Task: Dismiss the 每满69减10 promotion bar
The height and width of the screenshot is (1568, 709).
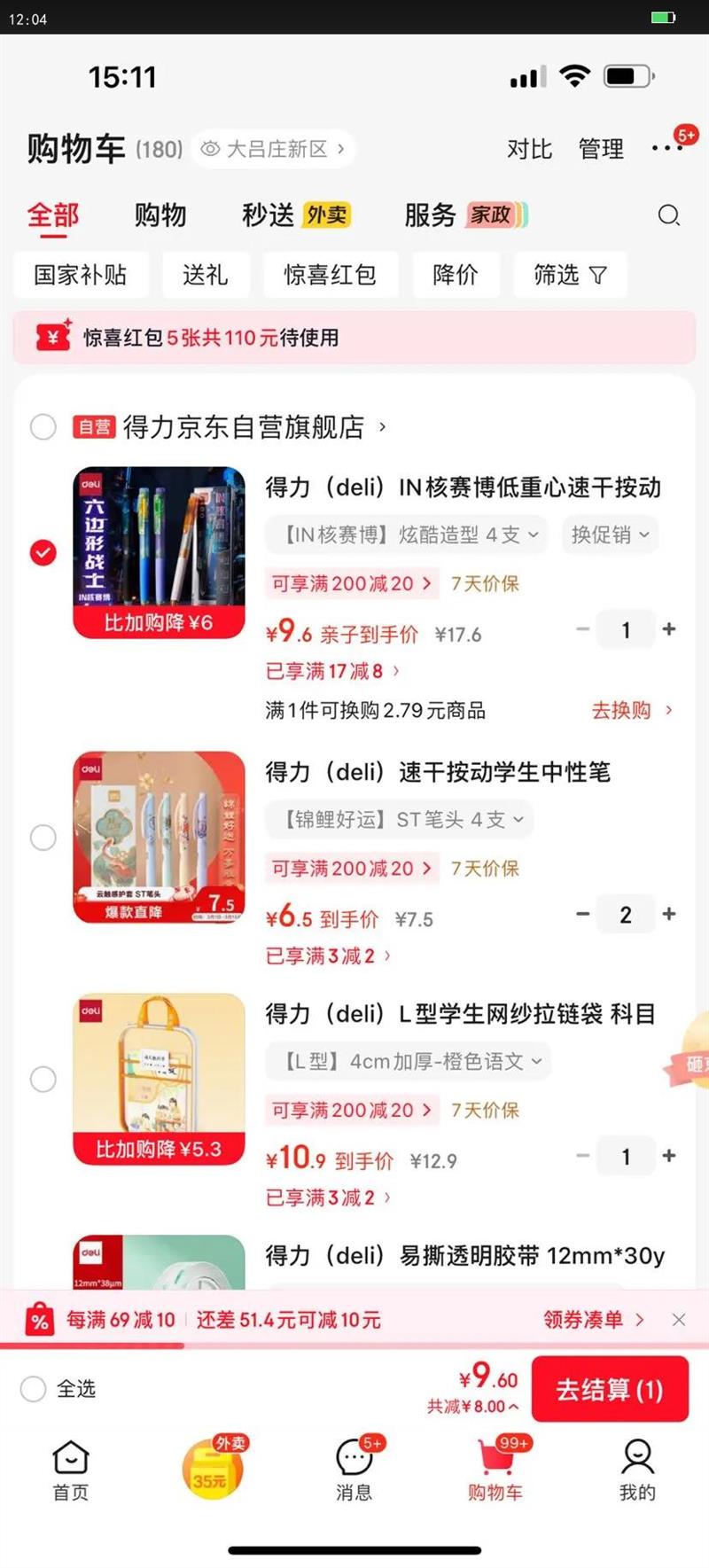Action: tap(679, 1320)
